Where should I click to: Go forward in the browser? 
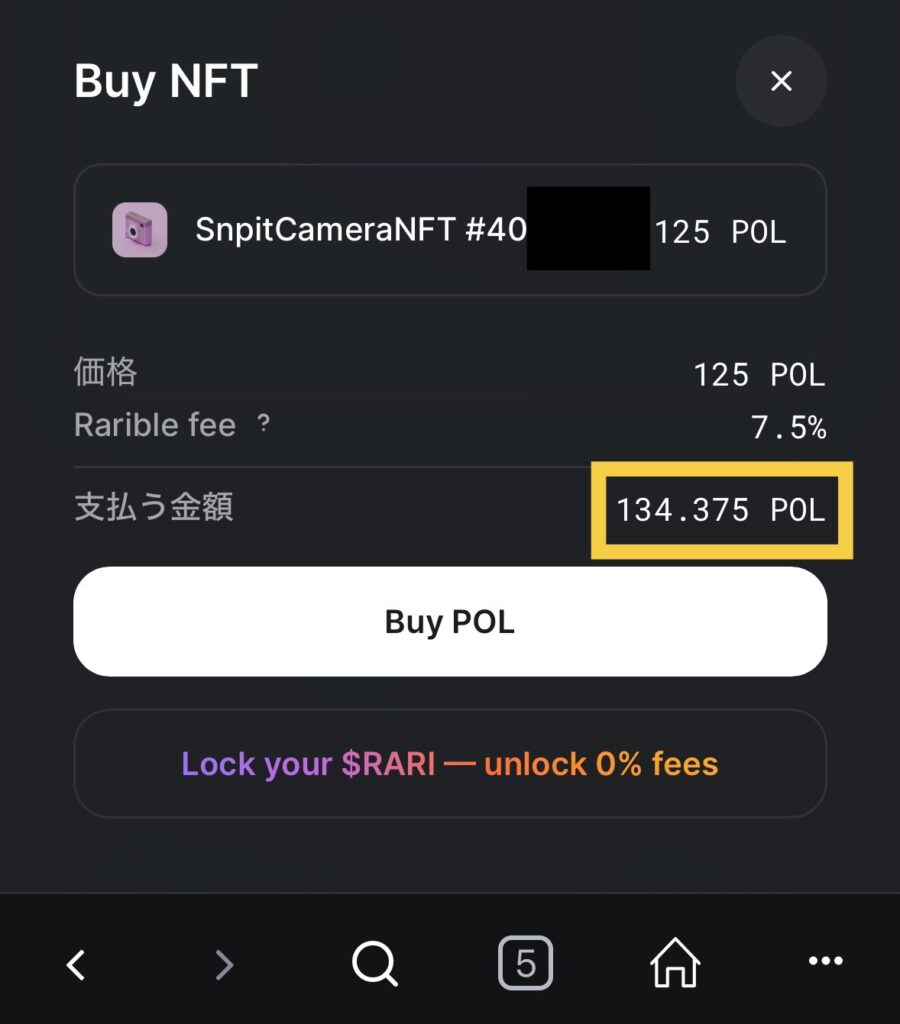pos(225,964)
